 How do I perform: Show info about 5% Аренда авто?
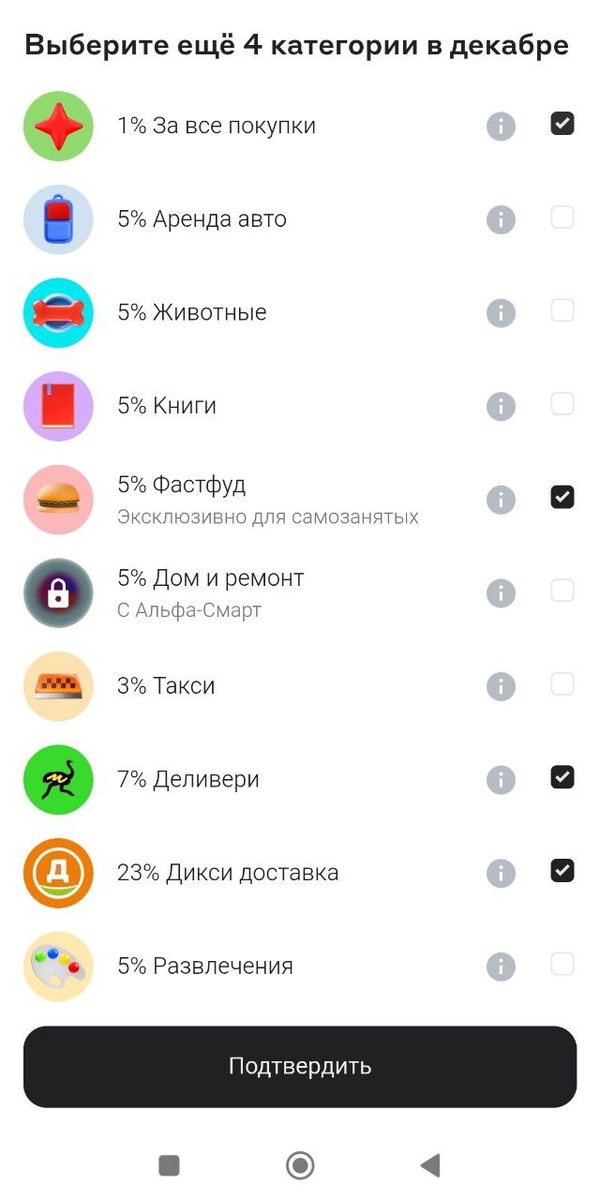(501, 220)
